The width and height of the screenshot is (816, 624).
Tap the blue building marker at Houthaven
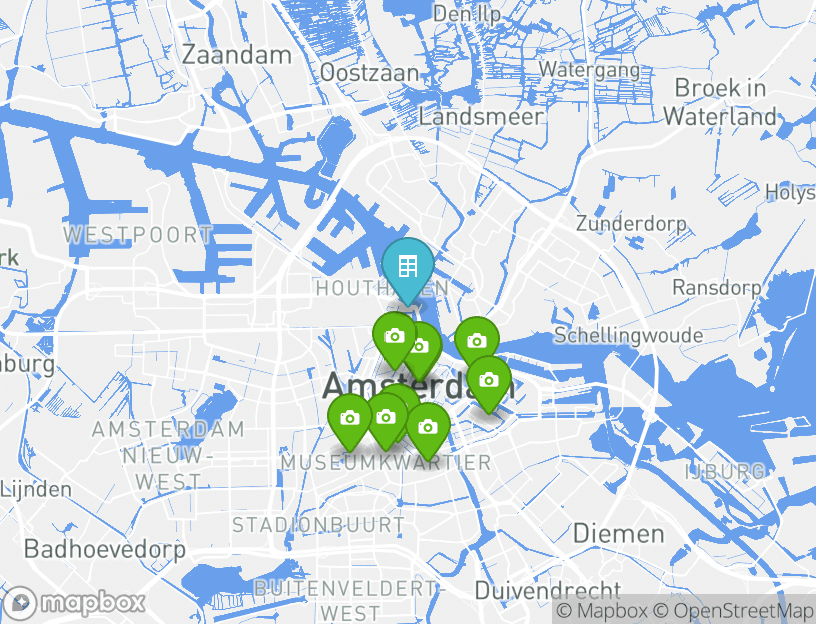(x=407, y=268)
